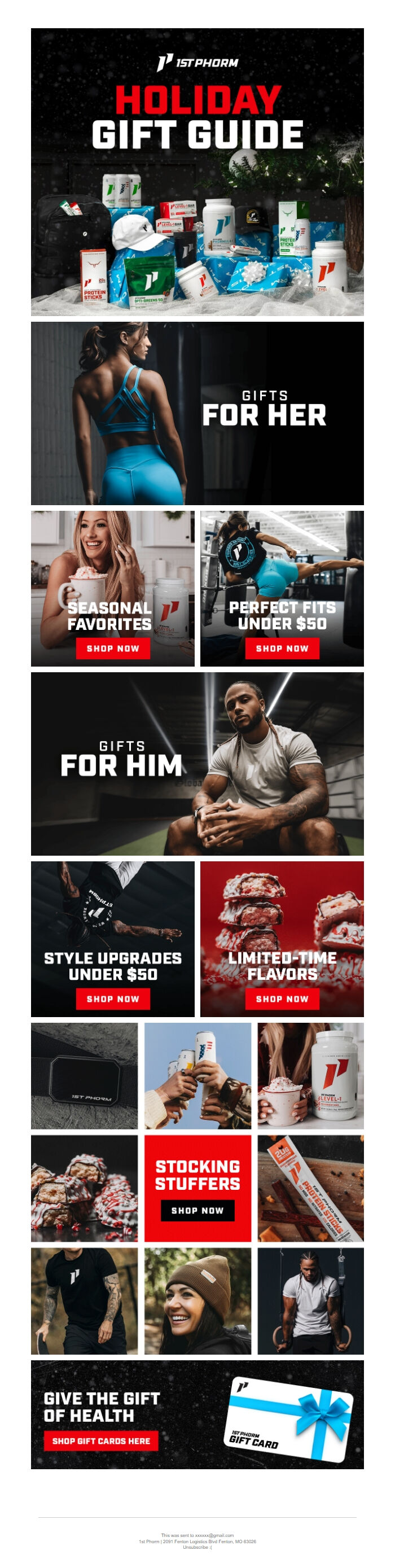
Task: Open the Protein Sticks product tile
Action: click(x=310, y=1188)
